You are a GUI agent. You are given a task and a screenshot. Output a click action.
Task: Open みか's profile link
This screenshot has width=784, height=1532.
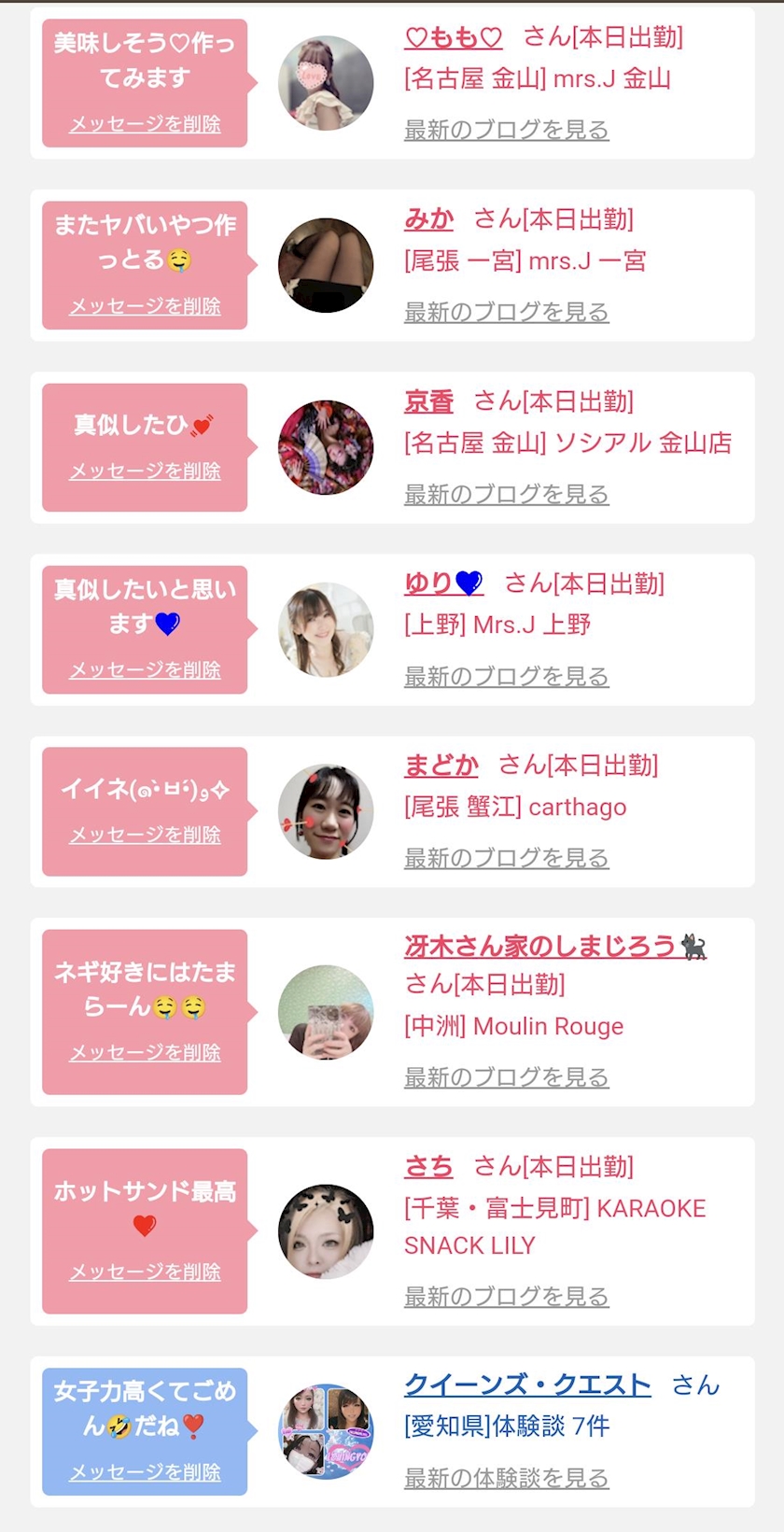tap(428, 219)
